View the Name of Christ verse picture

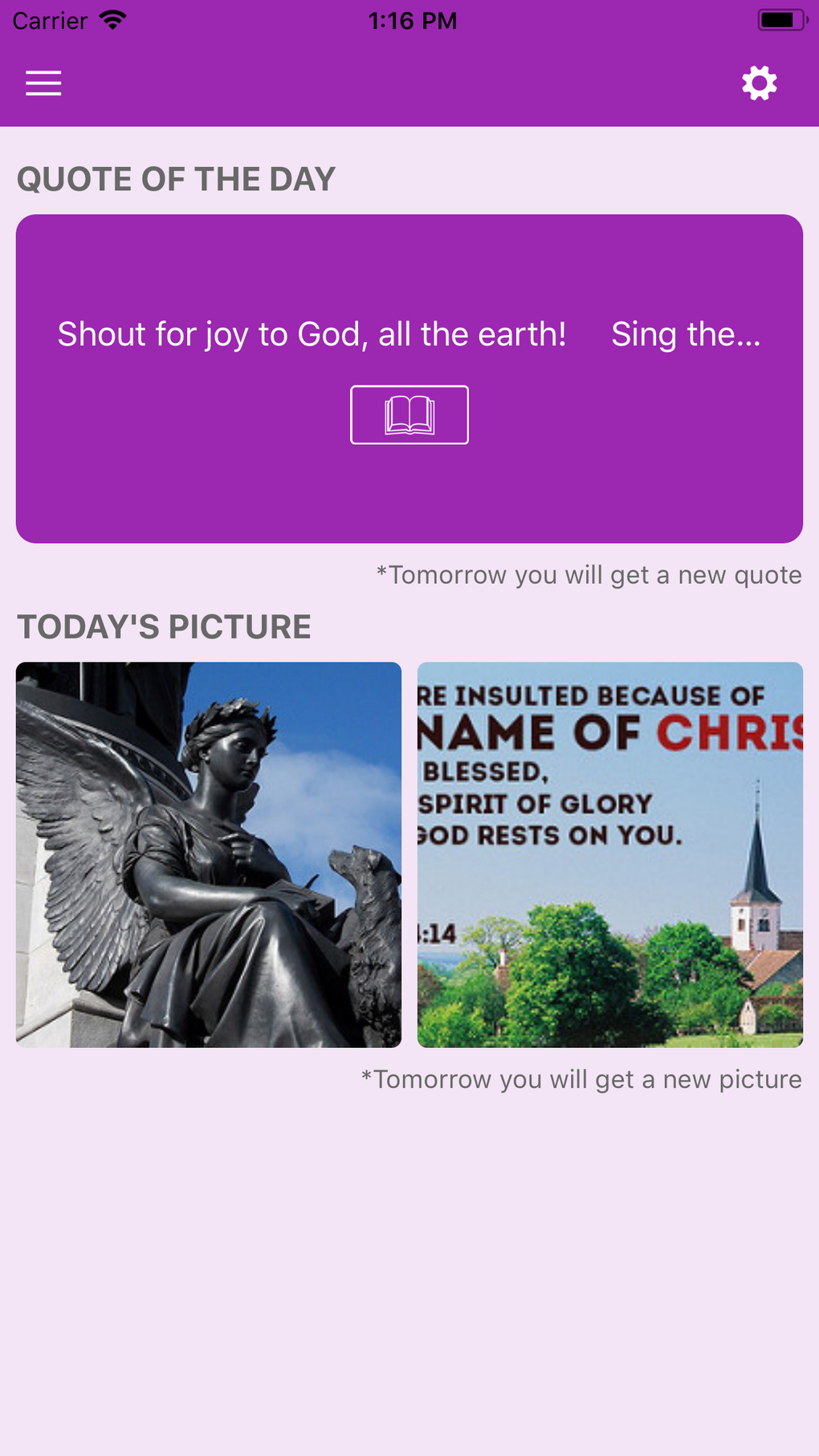pyautogui.click(x=610, y=854)
